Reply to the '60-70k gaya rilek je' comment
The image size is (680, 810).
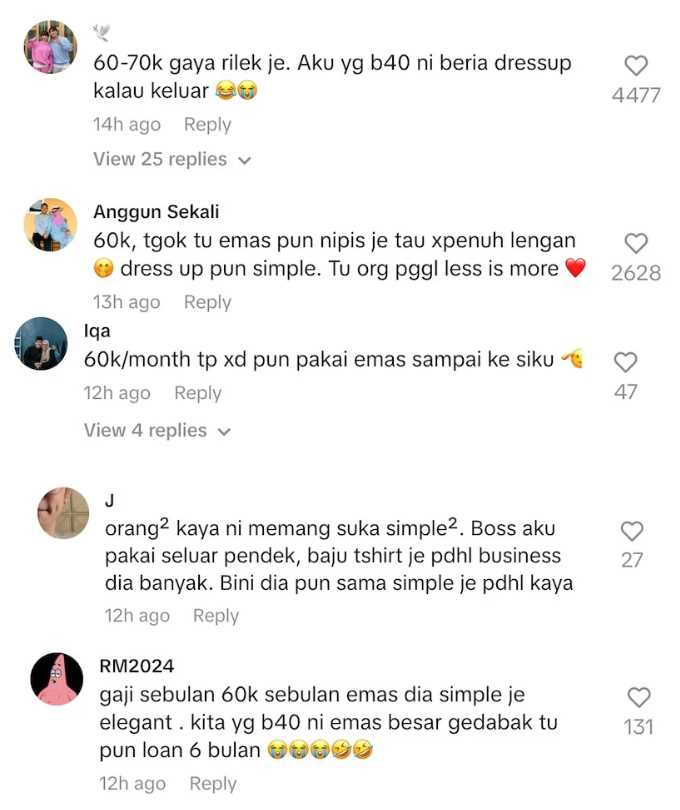pyautogui.click(x=207, y=125)
